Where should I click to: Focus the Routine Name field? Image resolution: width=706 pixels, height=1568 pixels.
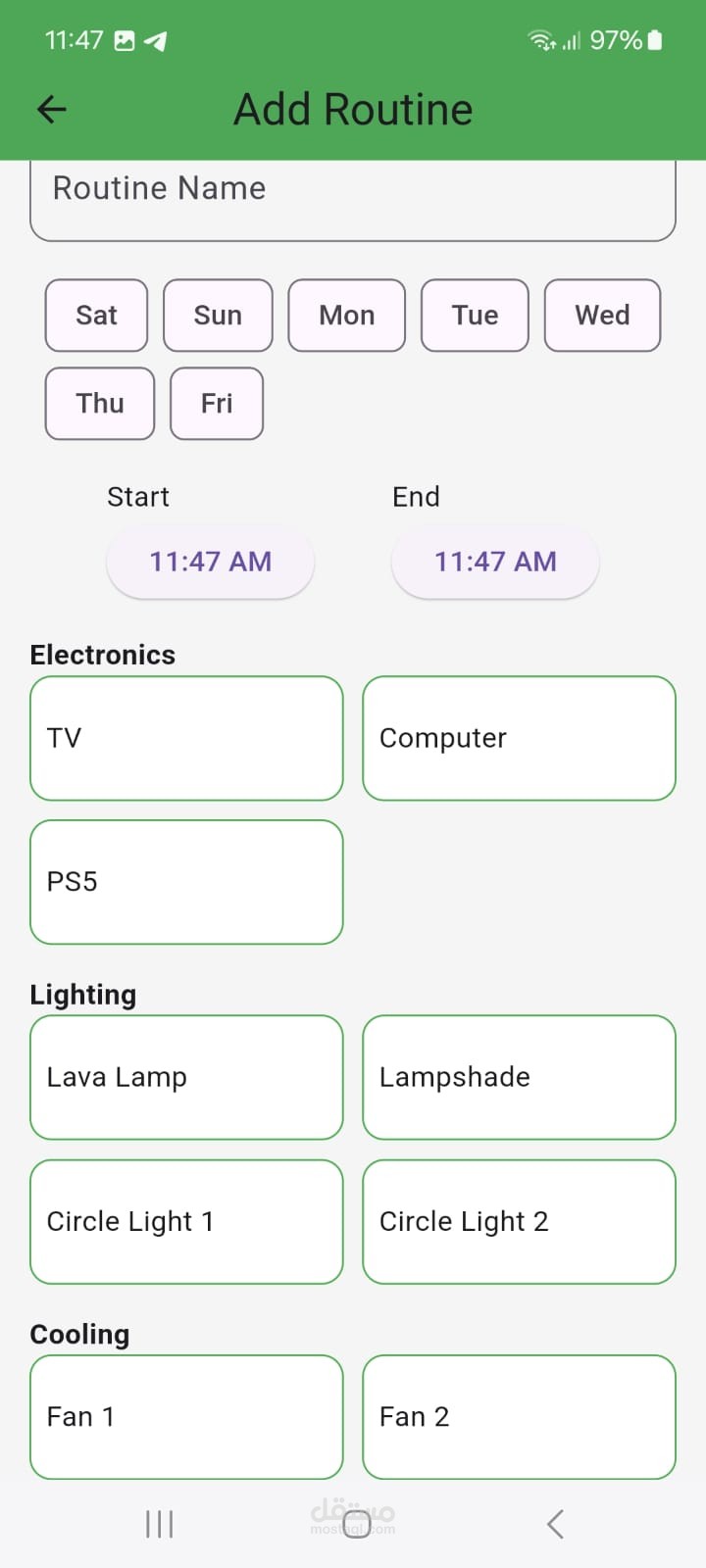(353, 196)
